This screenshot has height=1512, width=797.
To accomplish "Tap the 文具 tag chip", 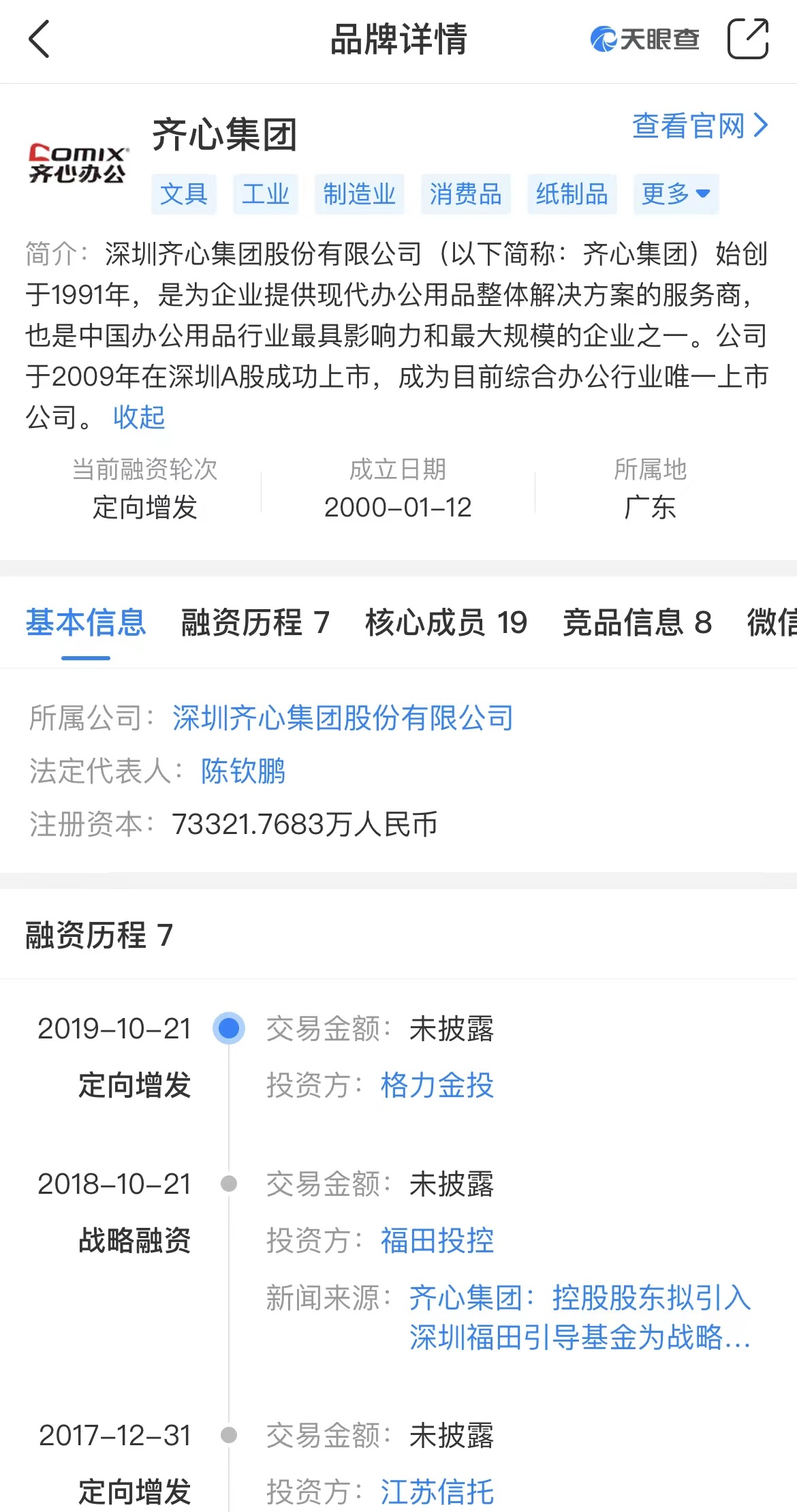I will (x=183, y=194).
